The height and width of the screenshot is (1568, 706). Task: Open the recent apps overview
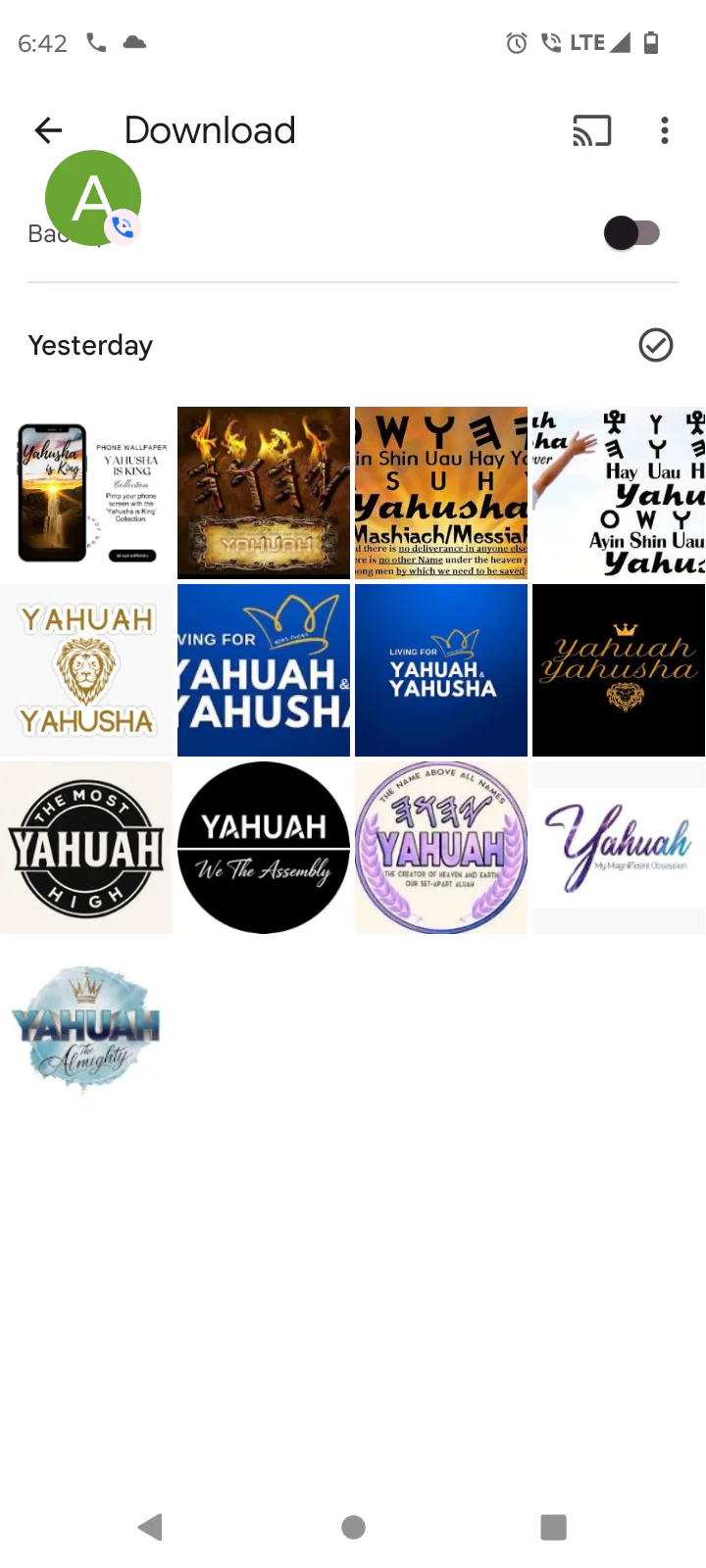[x=554, y=1527]
